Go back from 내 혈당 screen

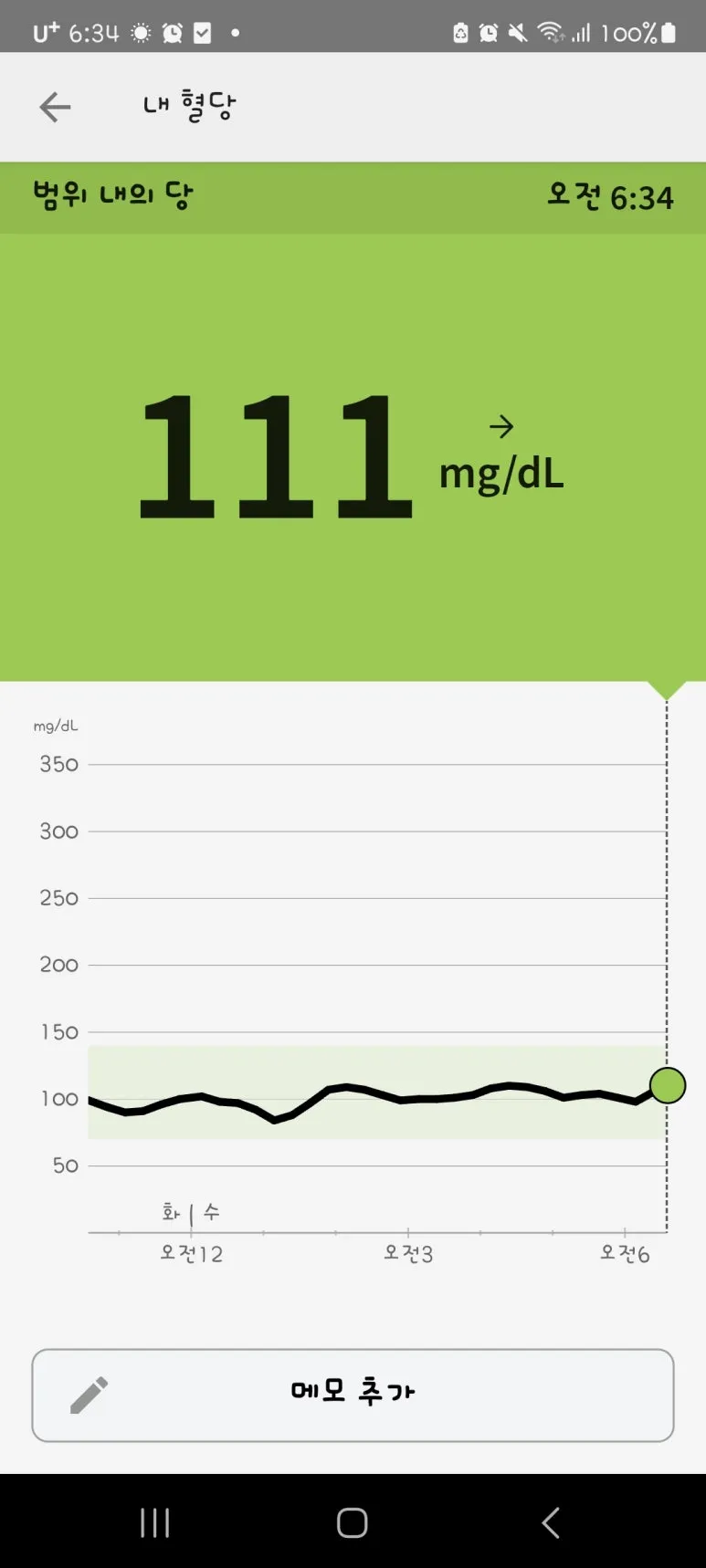55,107
